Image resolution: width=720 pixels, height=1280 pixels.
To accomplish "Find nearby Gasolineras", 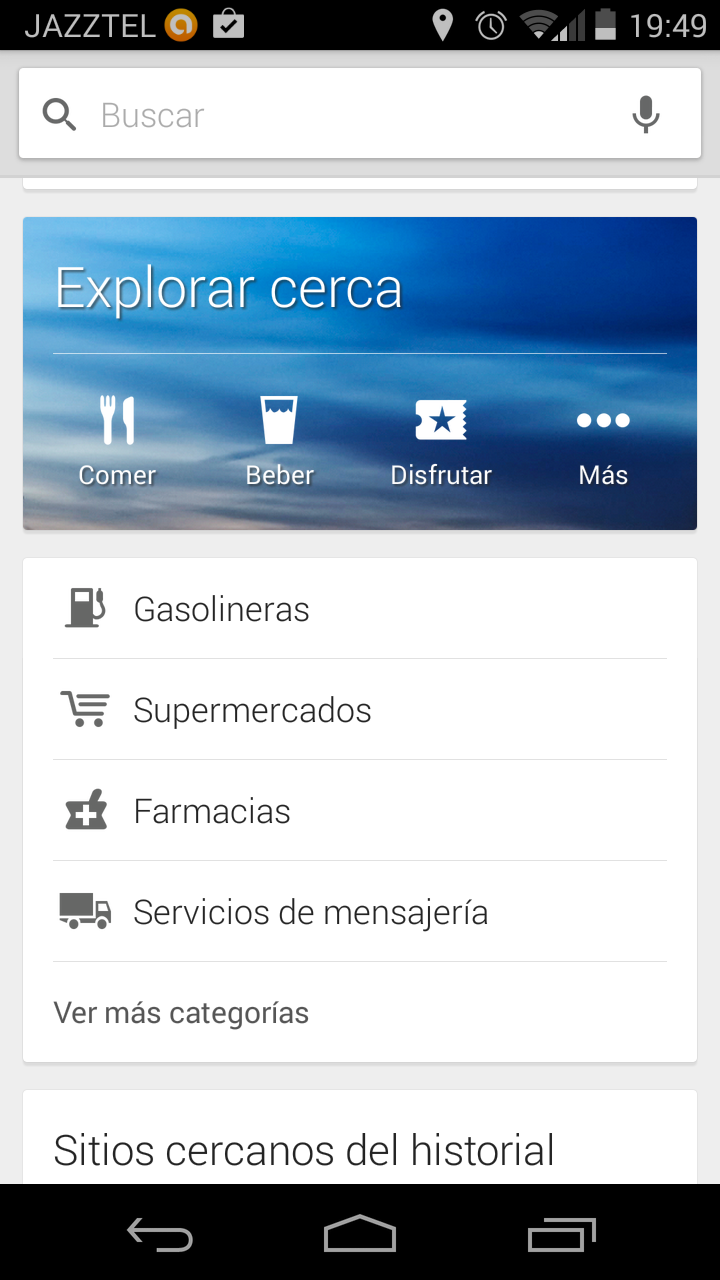I will click(360, 609).
